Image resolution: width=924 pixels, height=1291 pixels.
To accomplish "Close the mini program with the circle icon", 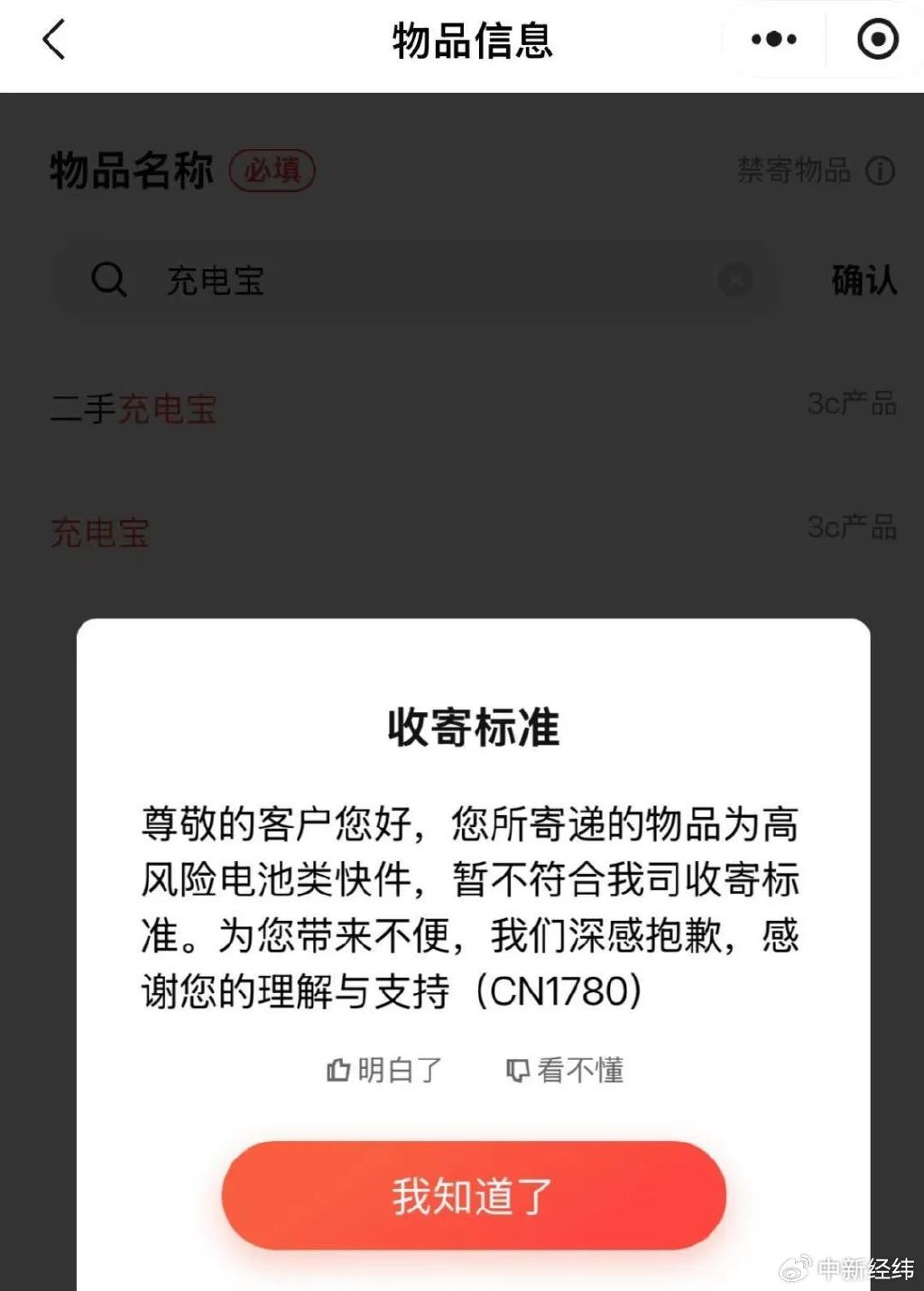I will pos(877,41).
